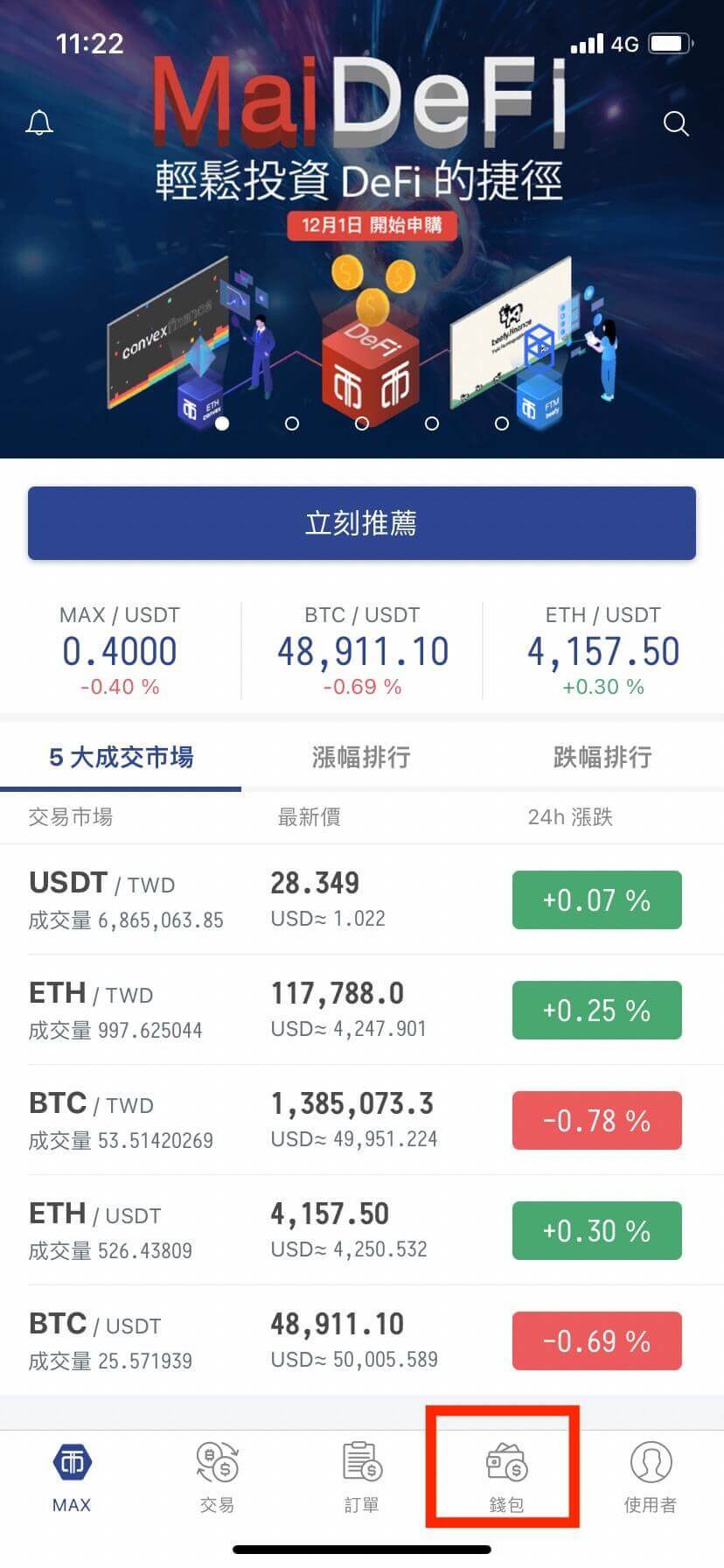Go to the MAX home tab
Image resolution: width=724 pixels, height=1568 pixels.
coord(72,1476)
